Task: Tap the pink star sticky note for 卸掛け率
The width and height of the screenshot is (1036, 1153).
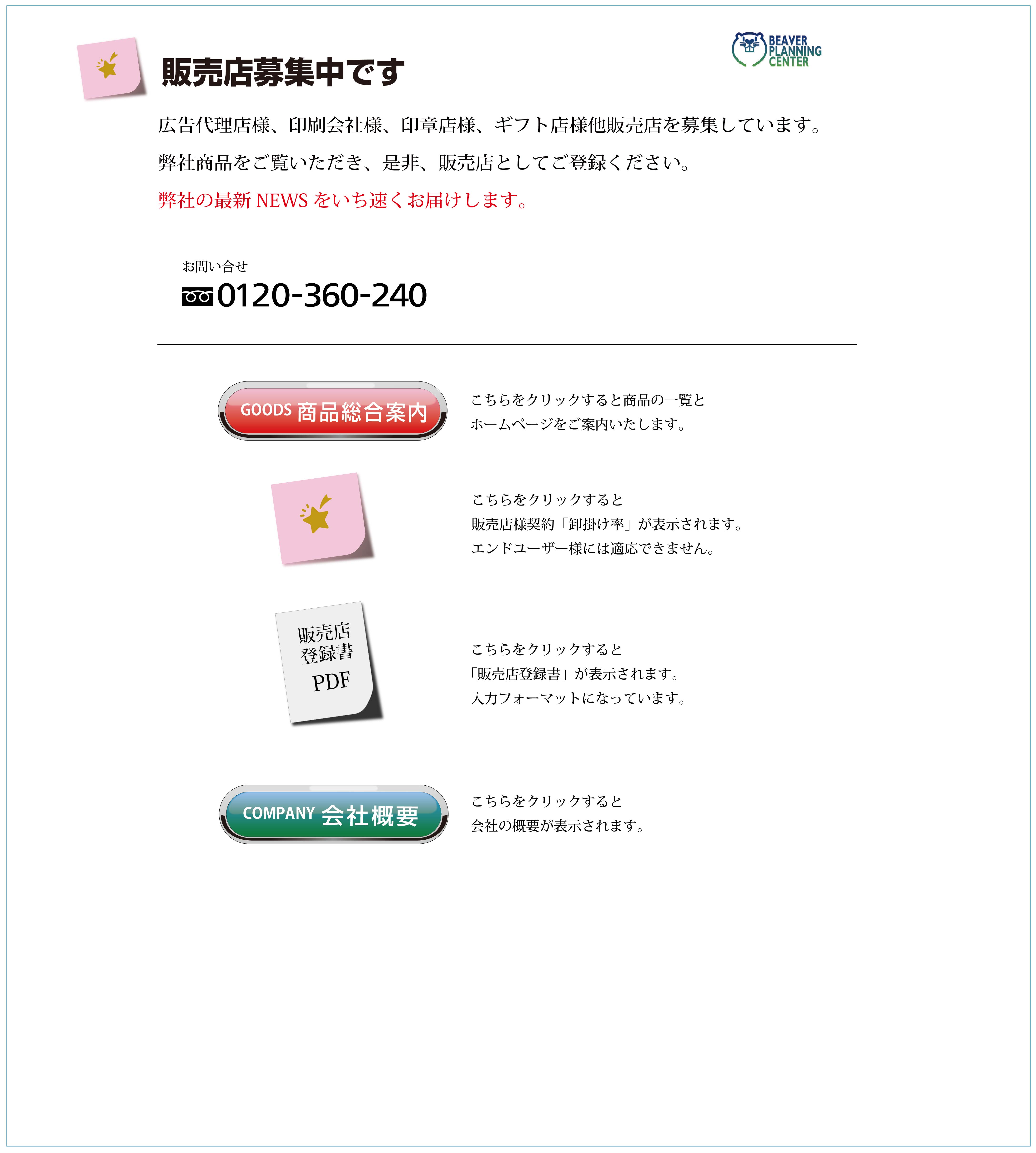Action: pos(320,518)
